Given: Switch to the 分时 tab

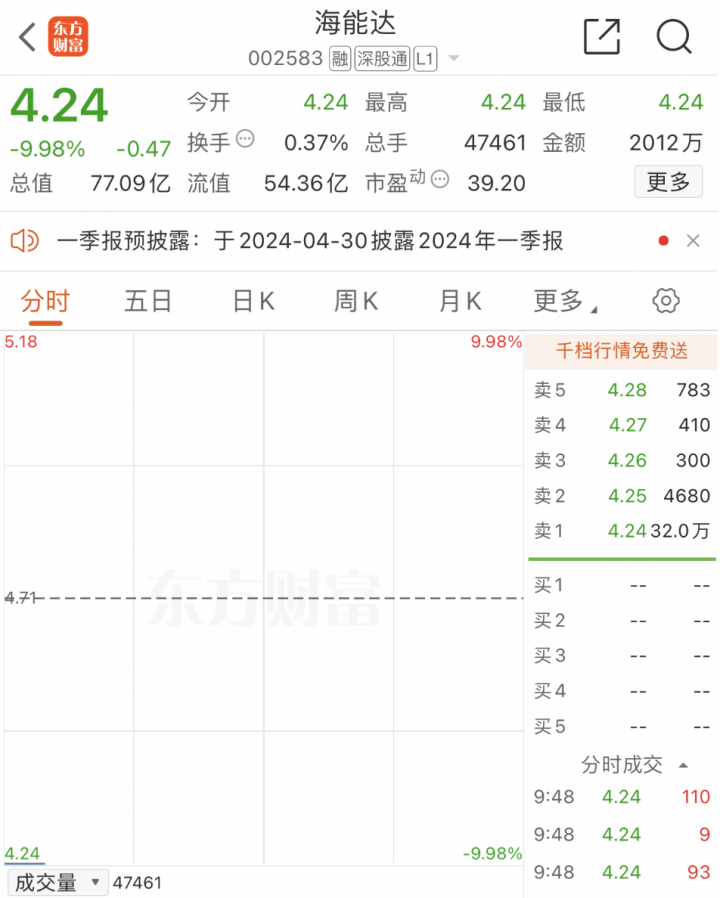Looking at the screenshot, I should pyautogui.click(x=44, y=301).
